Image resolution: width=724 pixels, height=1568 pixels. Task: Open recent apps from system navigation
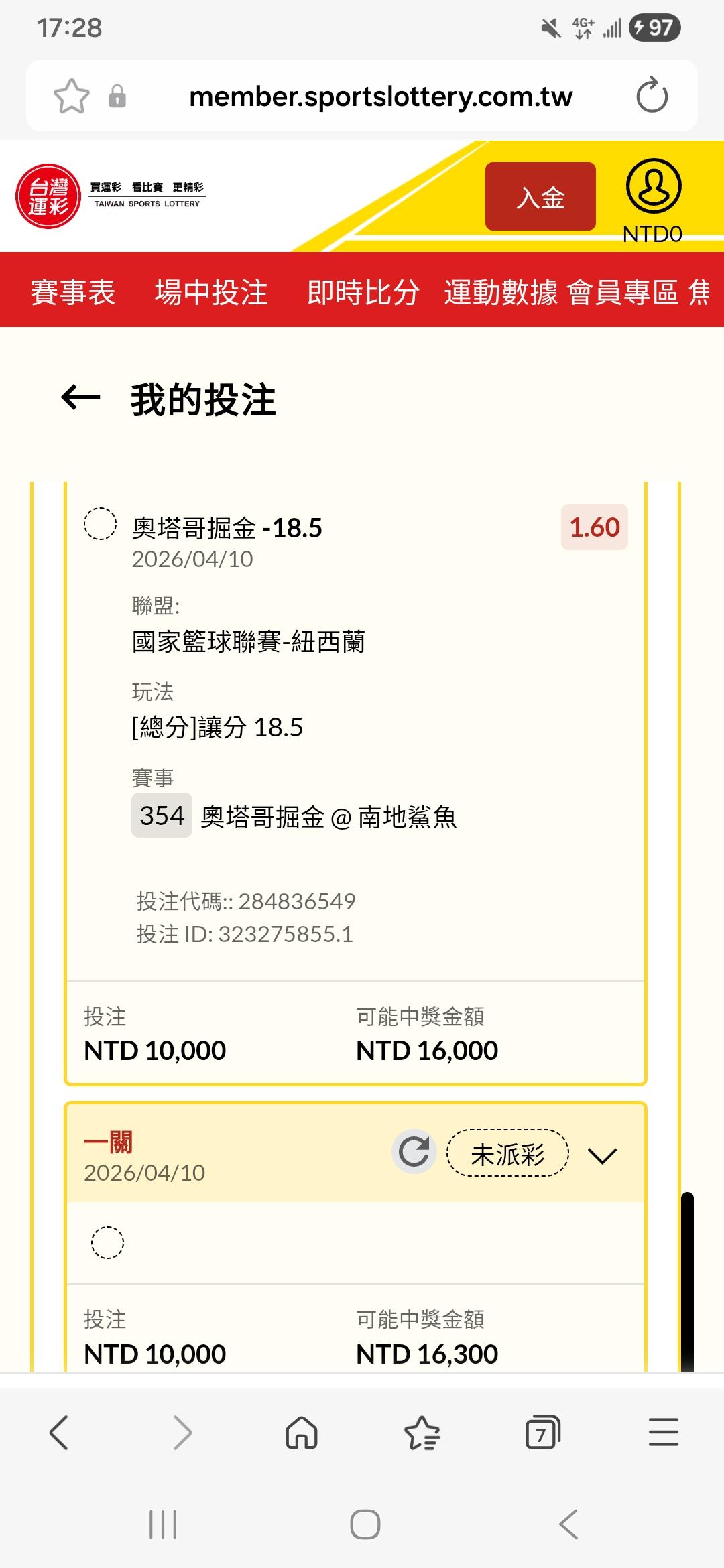[x=163, y=1525]
